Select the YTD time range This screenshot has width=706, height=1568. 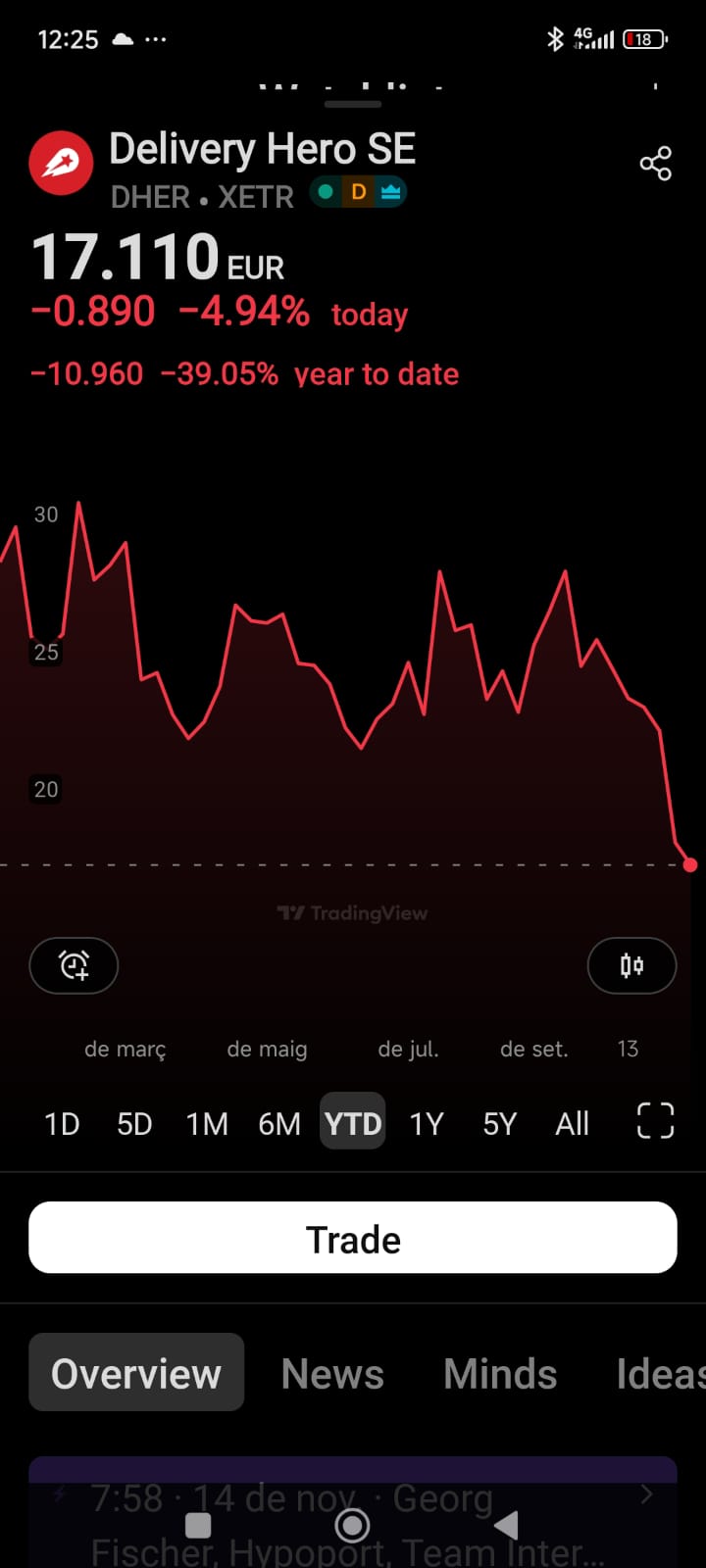(353, 1123)
